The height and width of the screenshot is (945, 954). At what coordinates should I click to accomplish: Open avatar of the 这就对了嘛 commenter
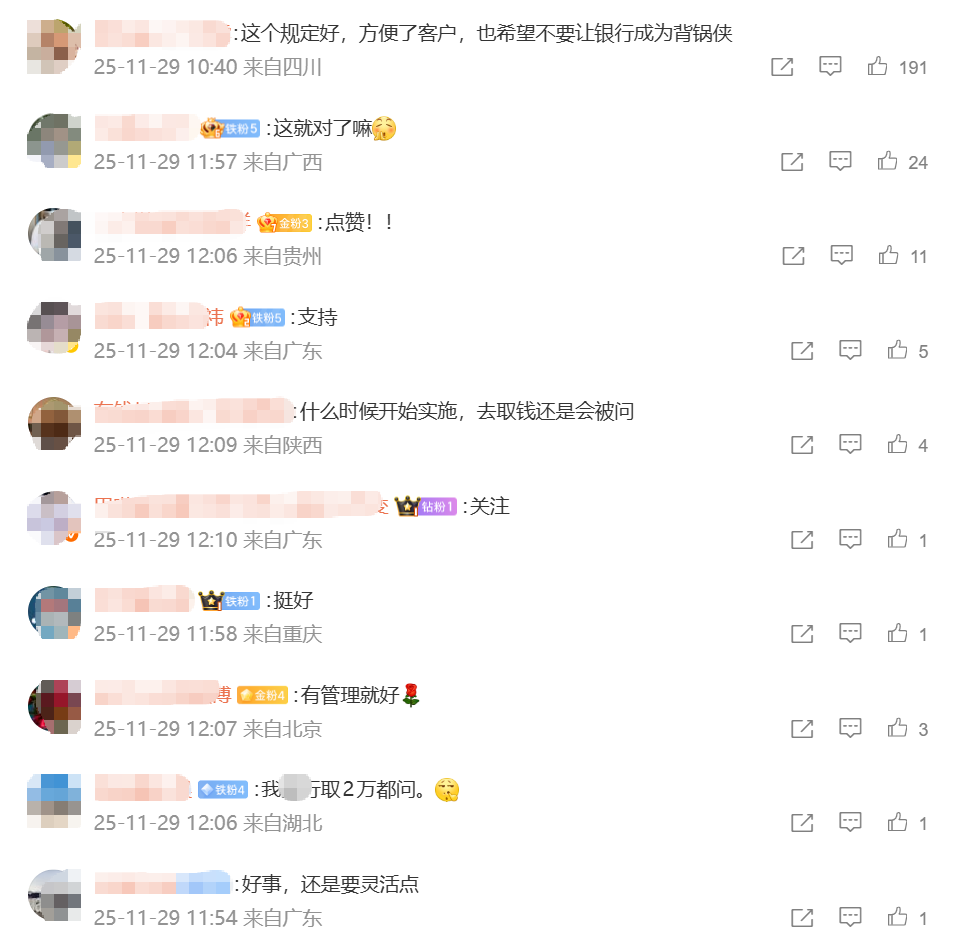click(54, 140)
